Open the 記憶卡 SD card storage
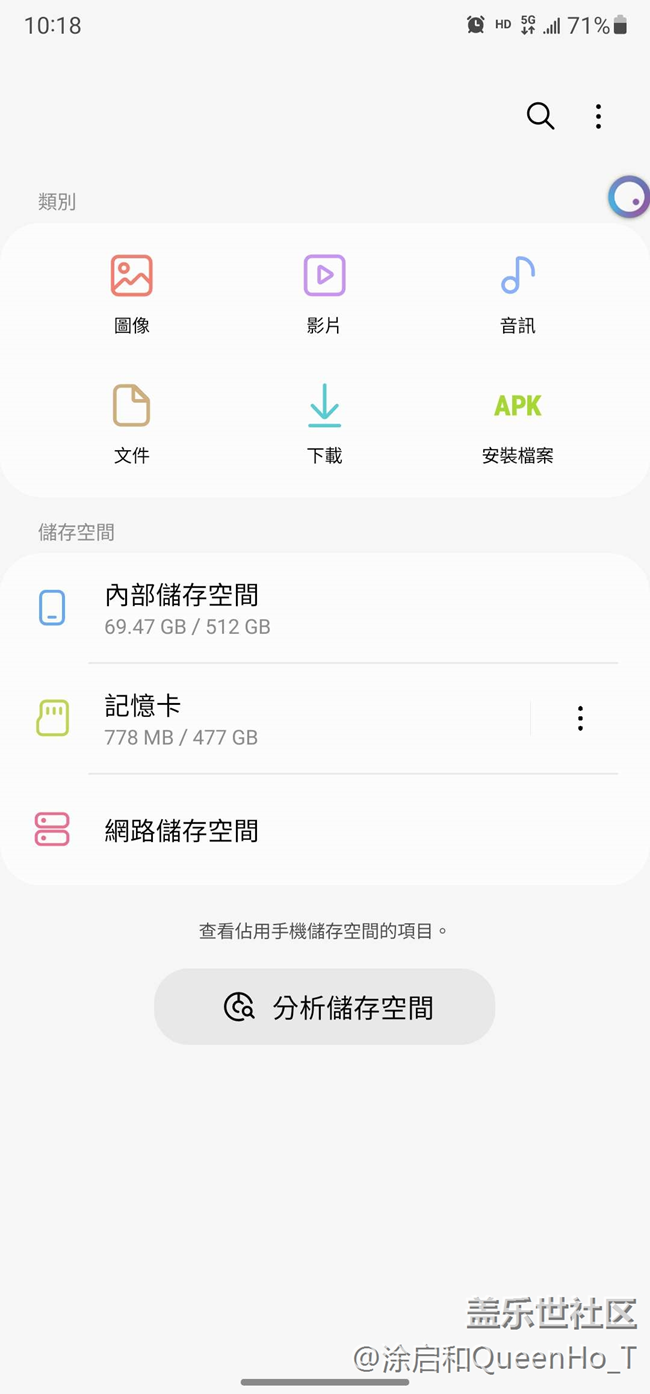The width and height of the screenshot is (650, 1394). [265, 719]
